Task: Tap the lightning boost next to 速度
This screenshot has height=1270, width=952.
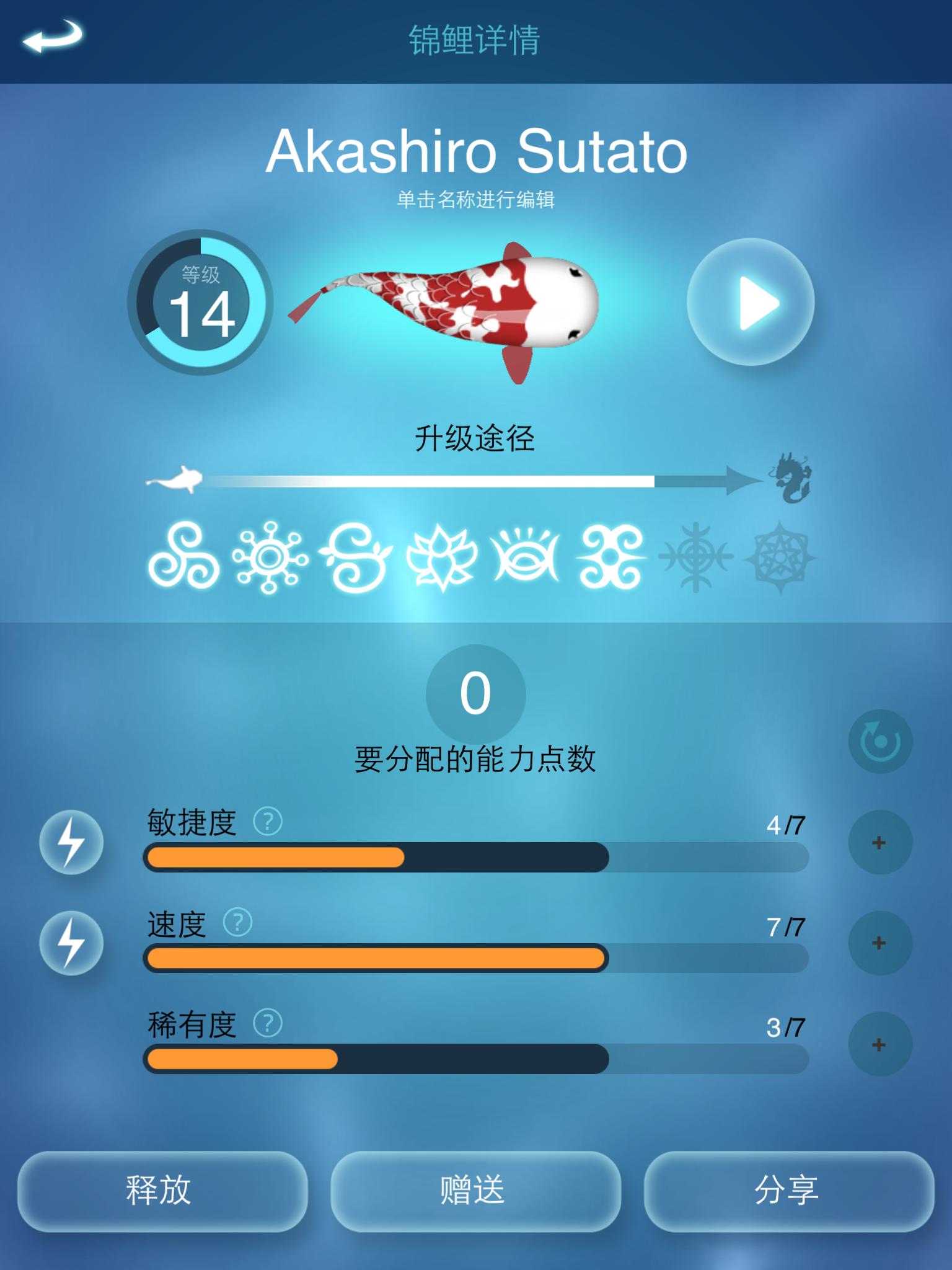Action: point(71,943)
